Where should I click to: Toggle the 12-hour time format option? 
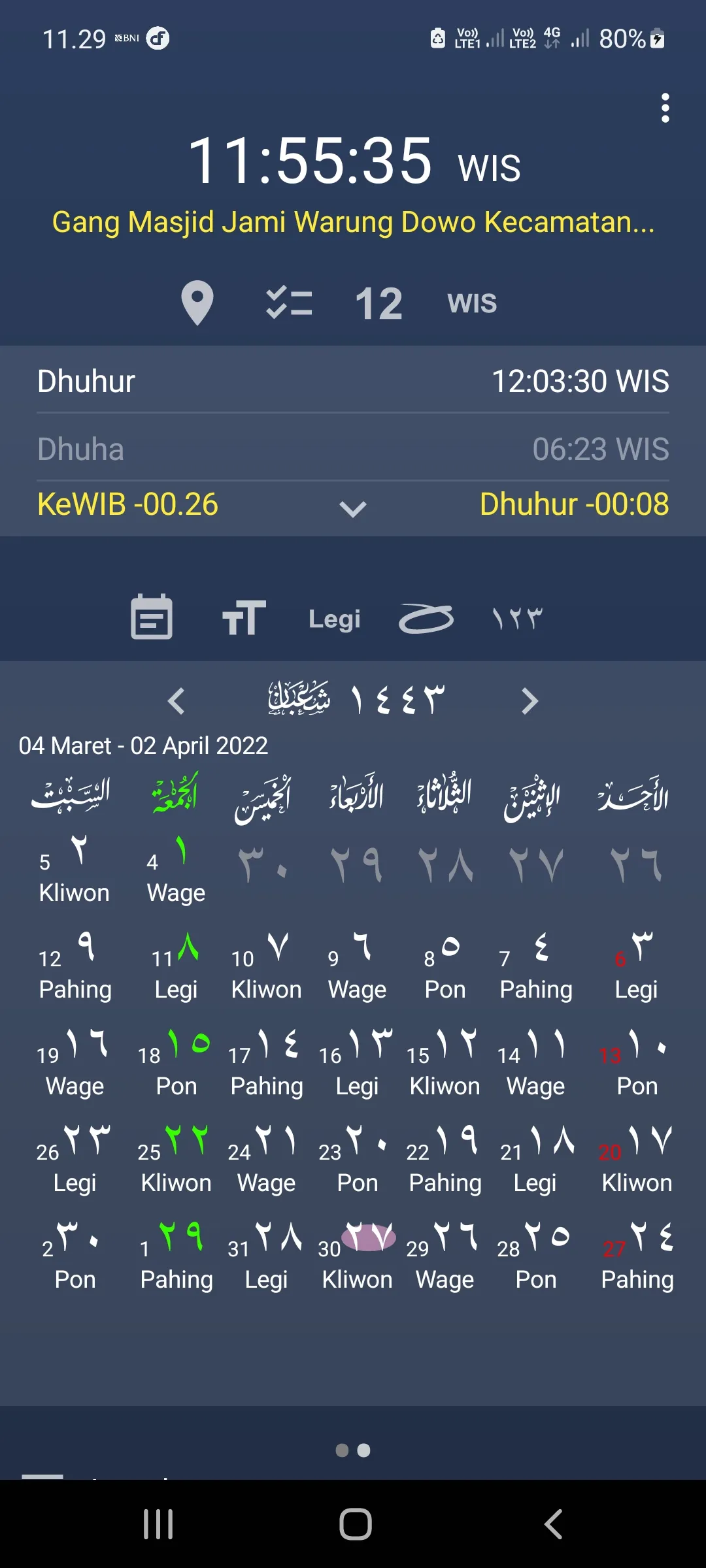379,302
